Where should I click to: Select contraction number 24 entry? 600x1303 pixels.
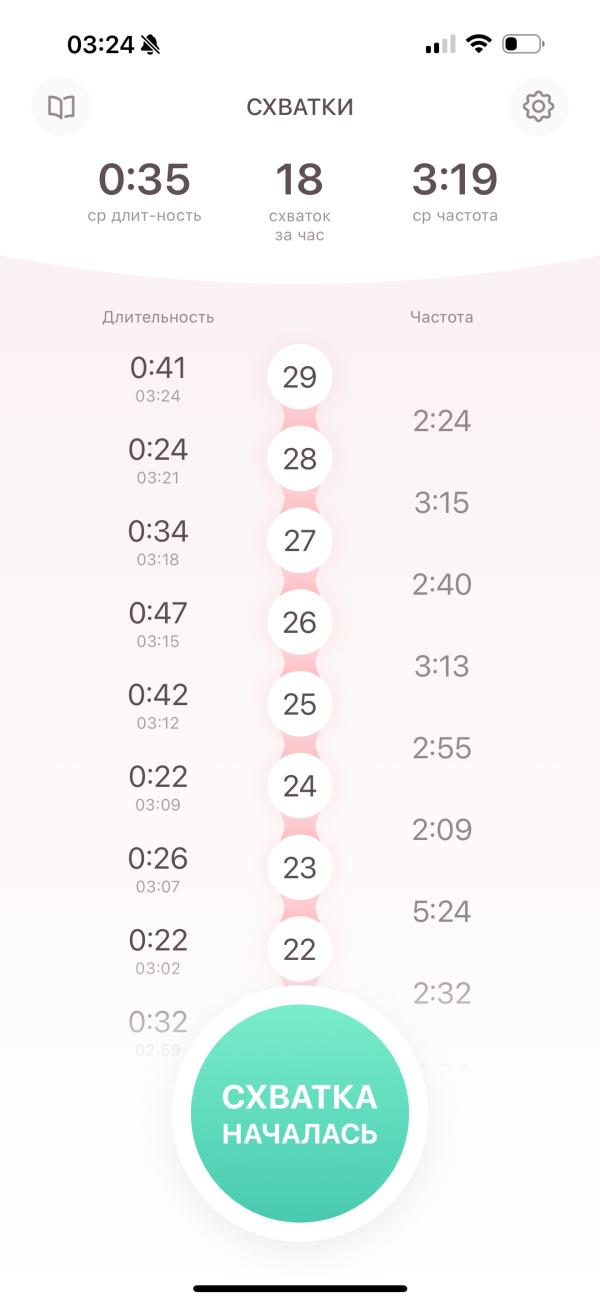300,788
